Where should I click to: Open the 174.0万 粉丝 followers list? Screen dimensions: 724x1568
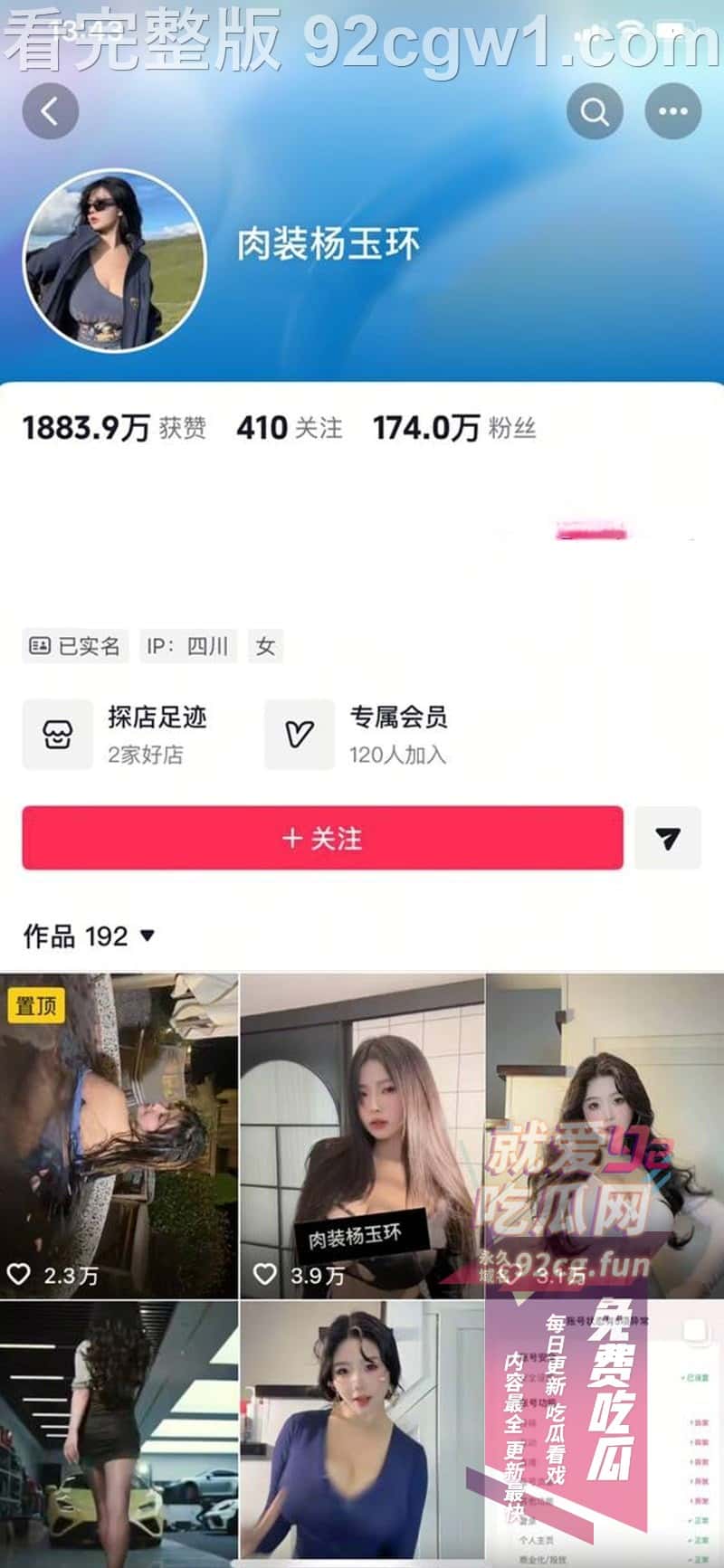pyautogui.click(x=453, y=427)
